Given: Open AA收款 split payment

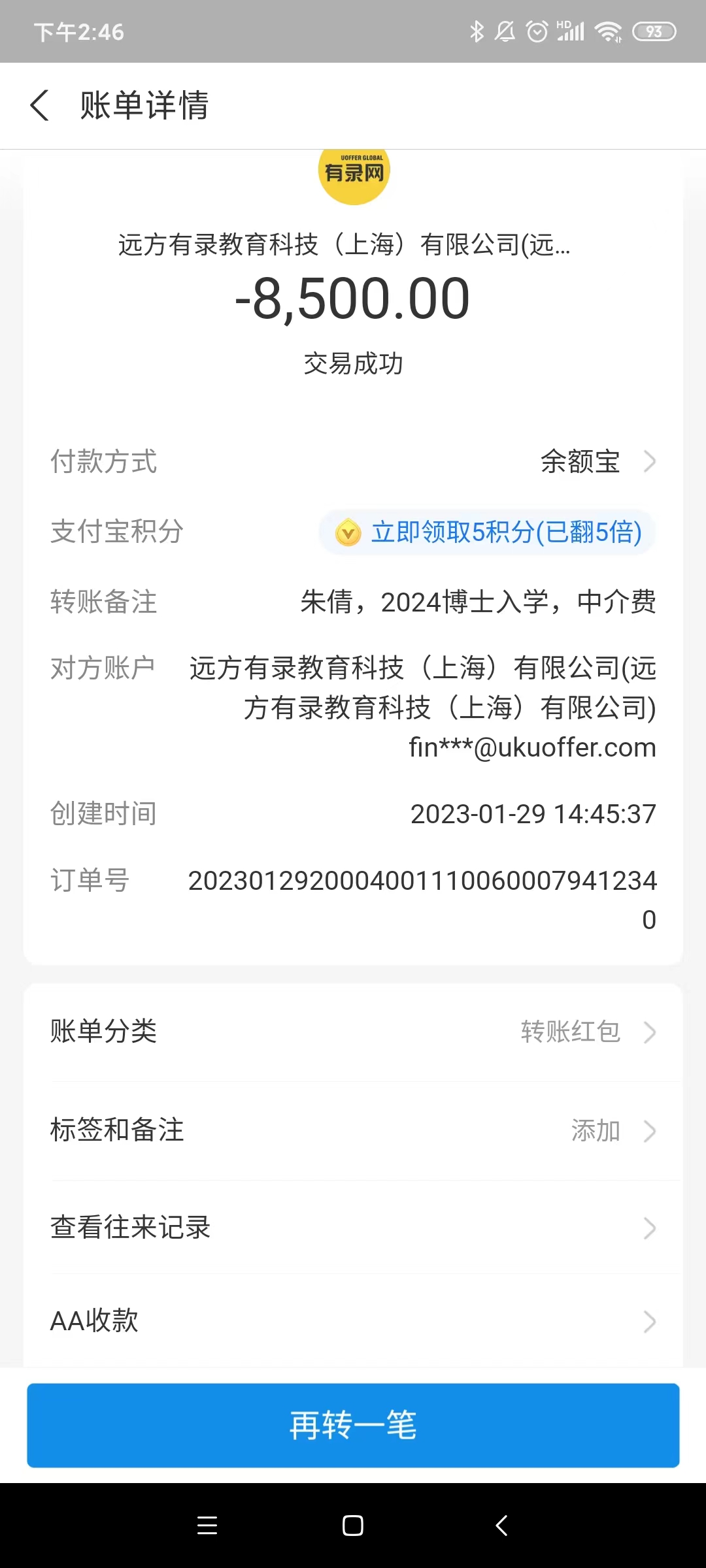Looking at the screenshot, I should (x=353, y=1320).
